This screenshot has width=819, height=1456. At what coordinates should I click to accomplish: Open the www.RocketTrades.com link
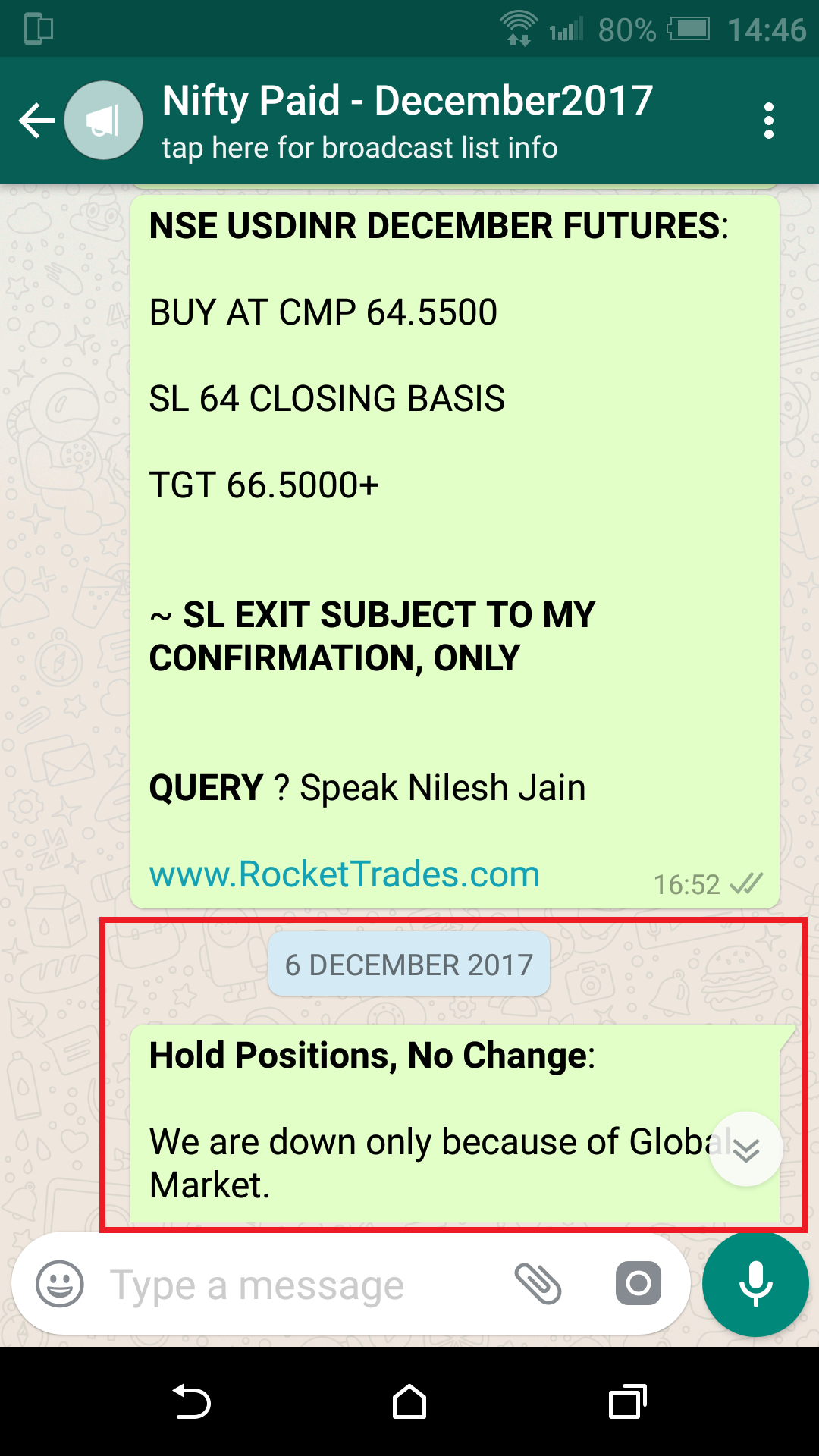pos(344,874)
